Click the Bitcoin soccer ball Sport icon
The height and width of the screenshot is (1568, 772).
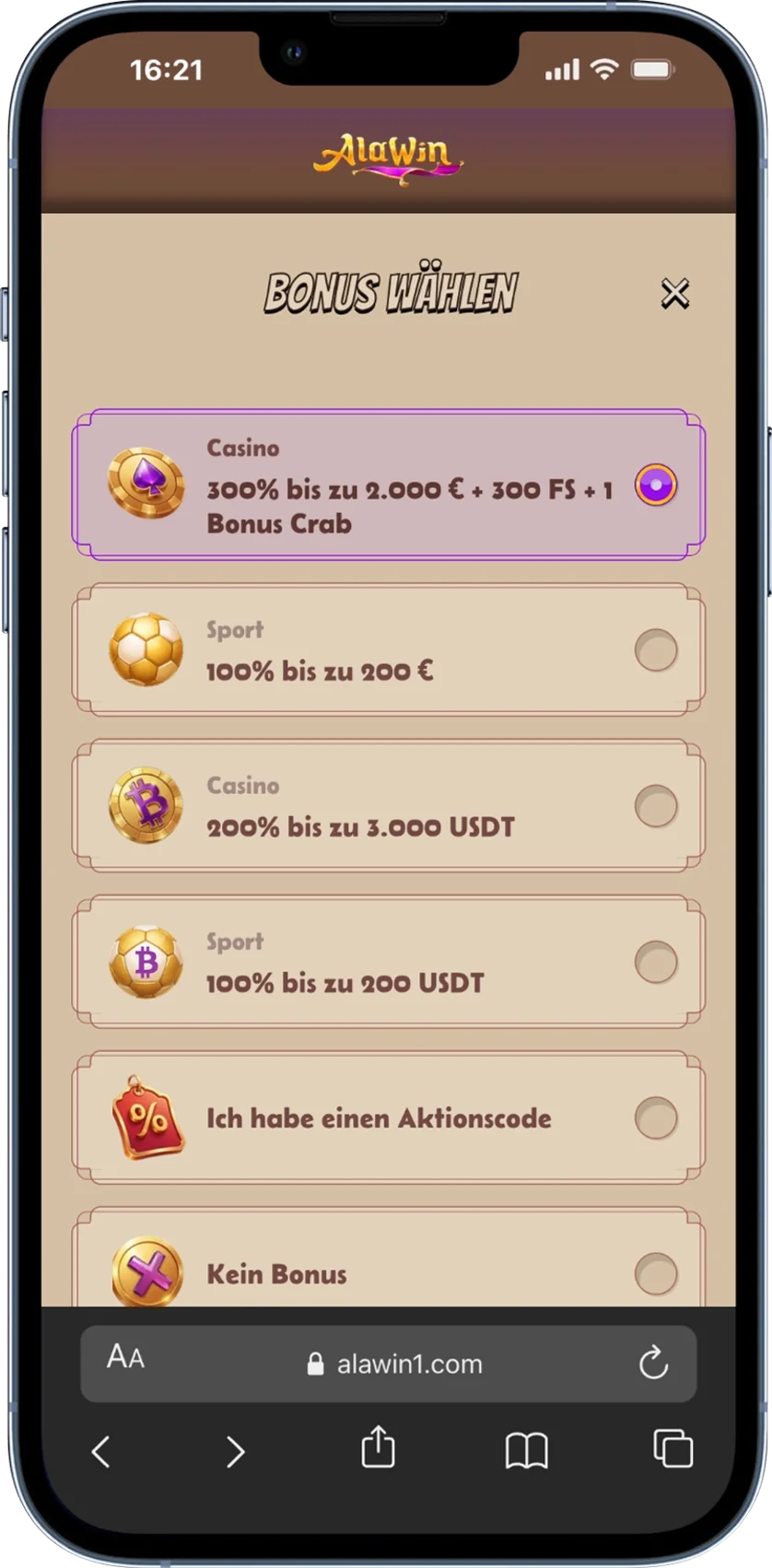145,960
